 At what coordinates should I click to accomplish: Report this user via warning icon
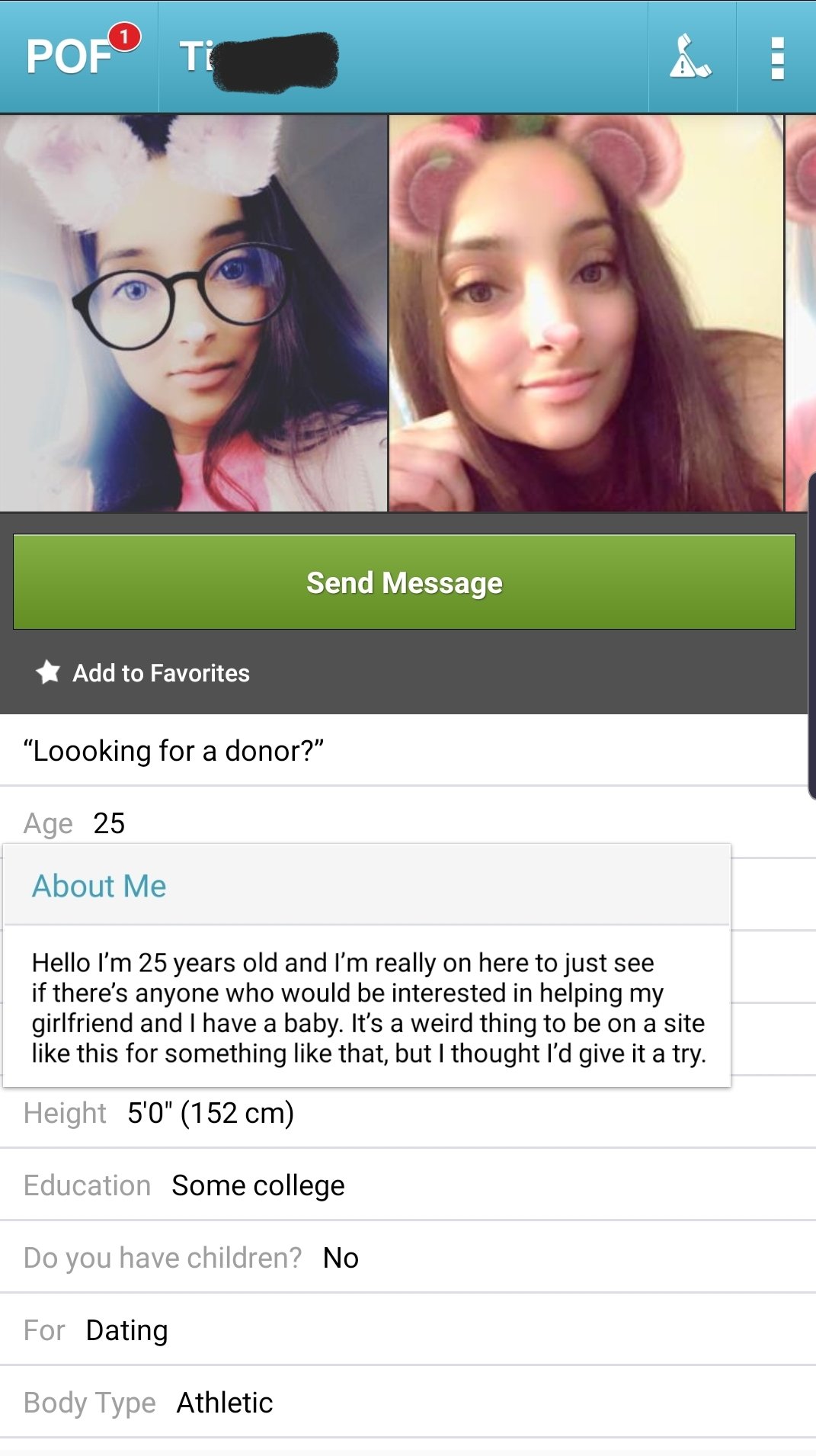point(691,57)
